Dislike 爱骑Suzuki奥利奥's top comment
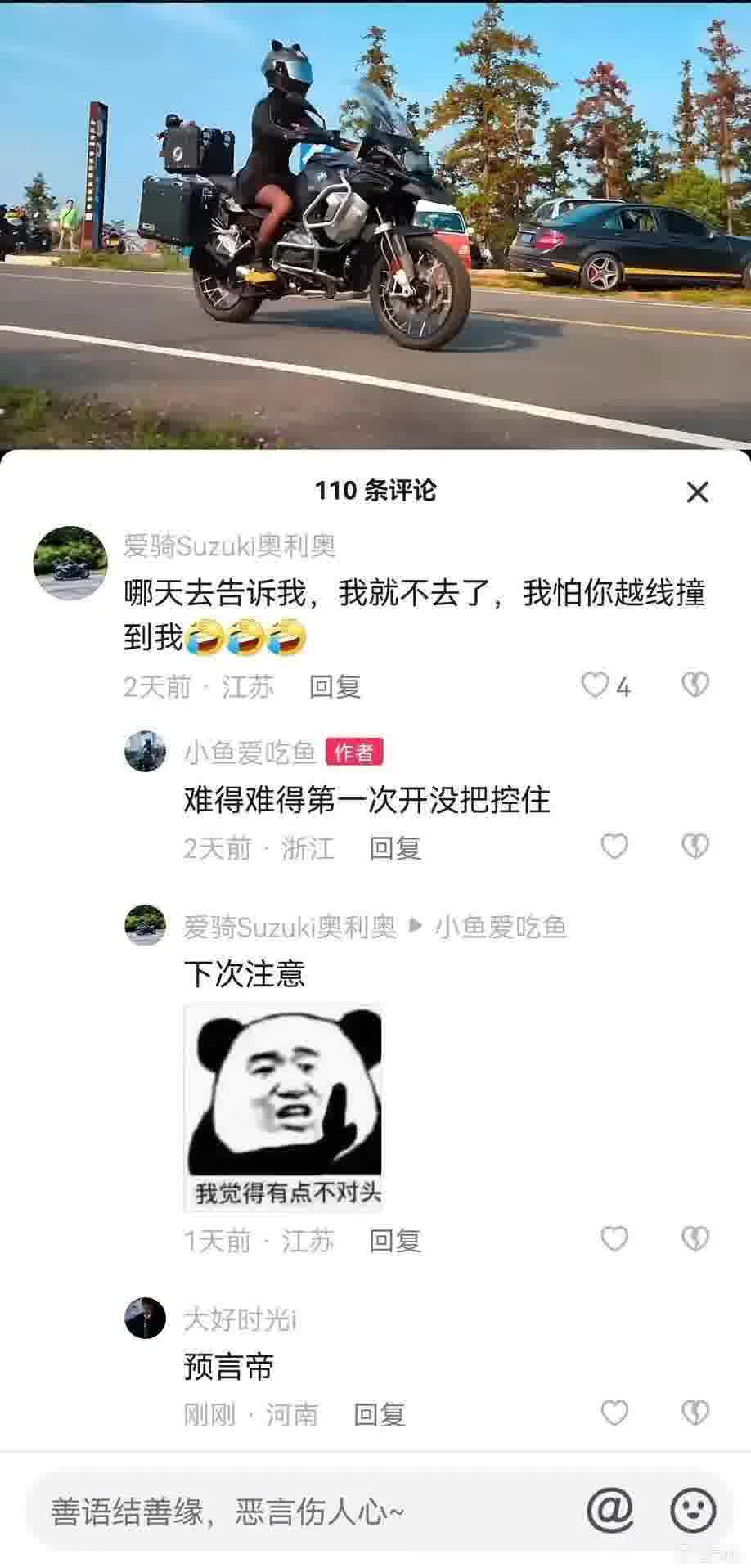The height and width of the screenshot is (1568, 751). point(695,685)
